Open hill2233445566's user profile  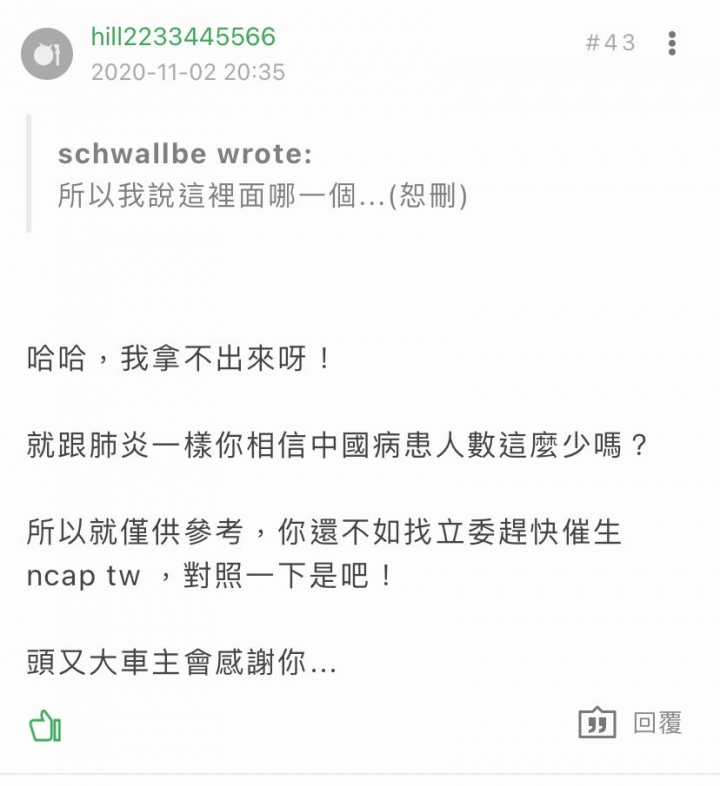point(183,38)
